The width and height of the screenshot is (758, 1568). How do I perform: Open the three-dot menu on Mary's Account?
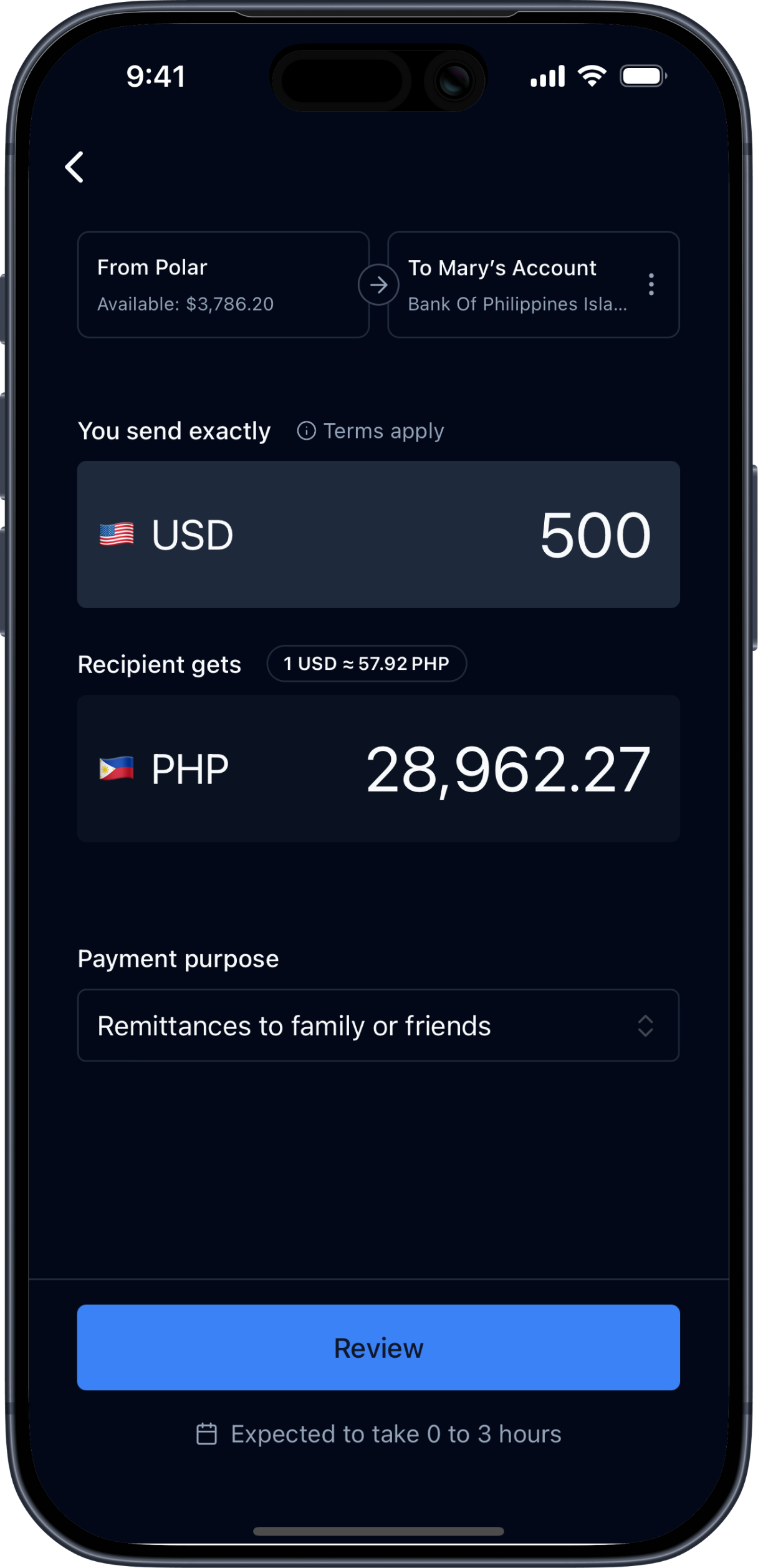[651, 284]
